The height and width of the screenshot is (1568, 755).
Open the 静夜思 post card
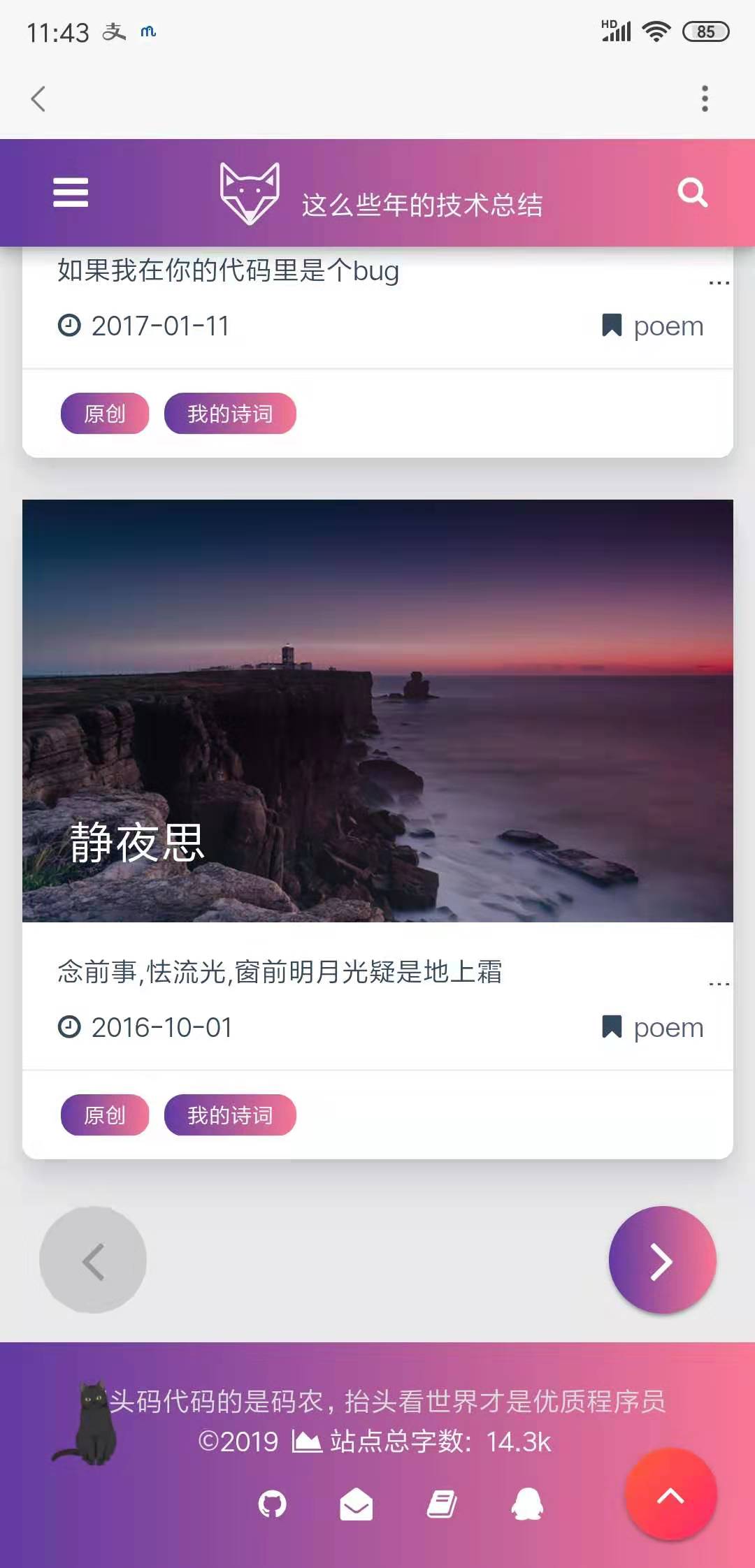[377, 711]
